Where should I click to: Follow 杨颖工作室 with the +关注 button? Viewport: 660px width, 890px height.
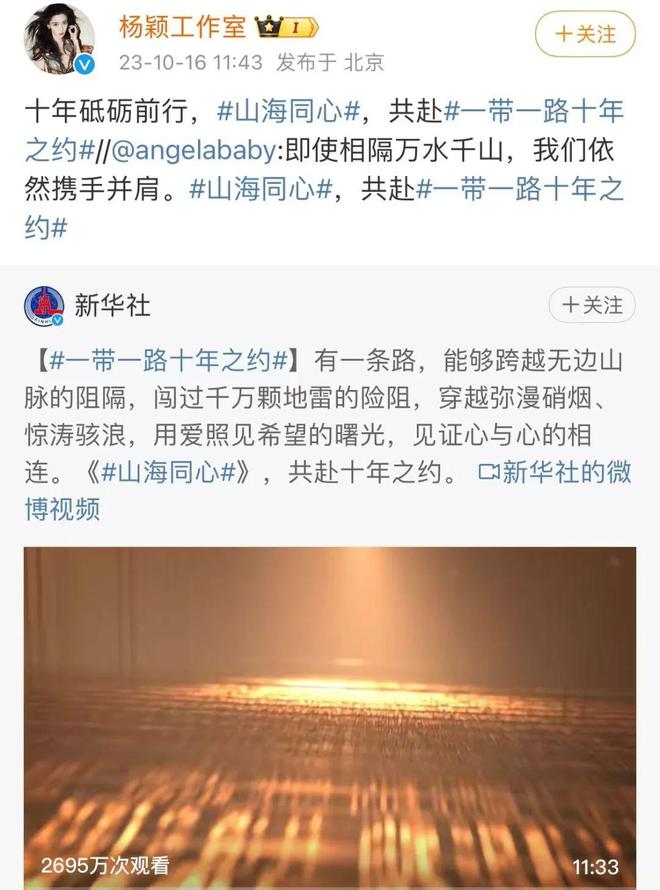[585, 35]
